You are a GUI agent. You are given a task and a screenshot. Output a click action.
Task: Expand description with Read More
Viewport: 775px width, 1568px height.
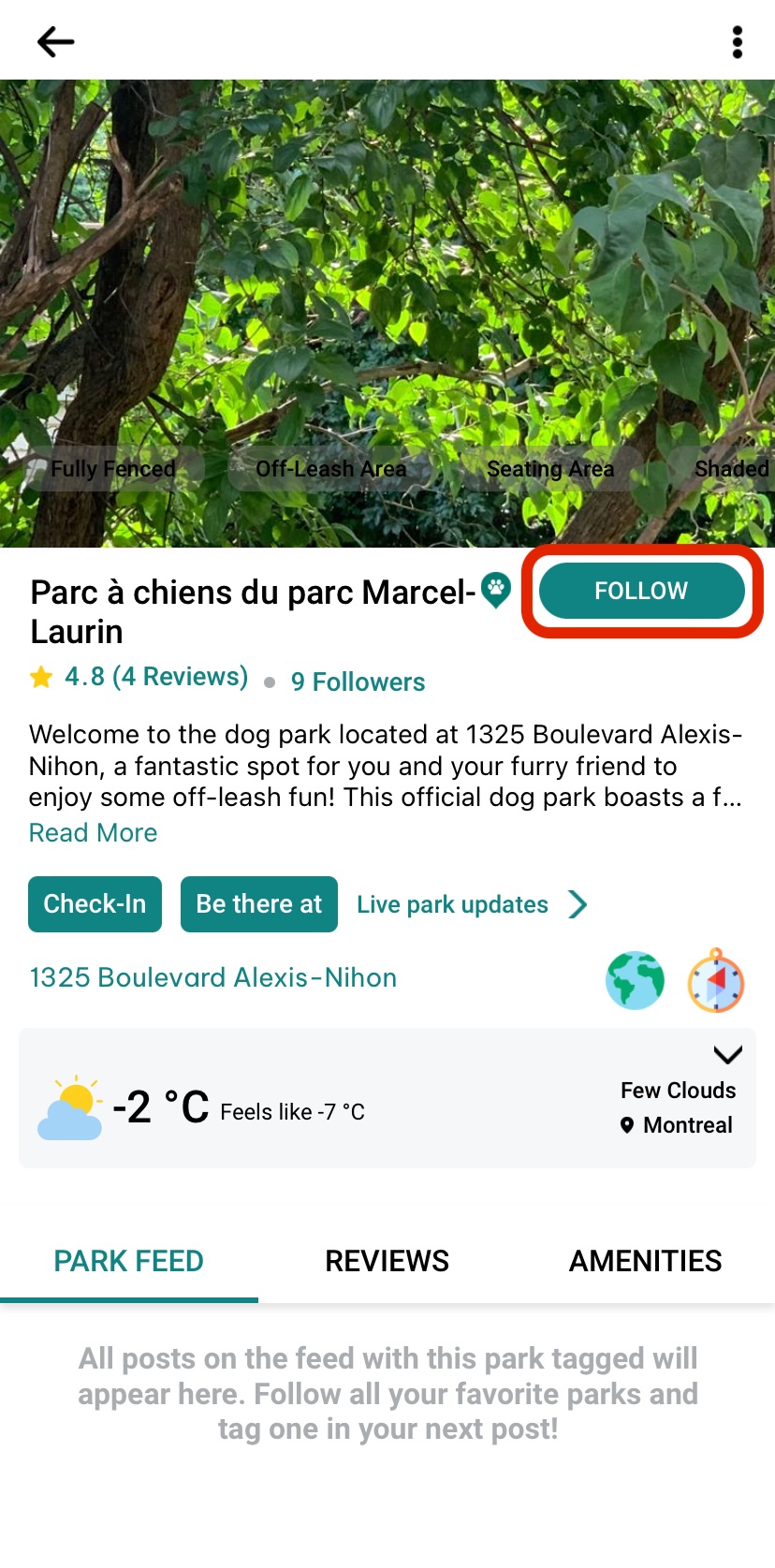(93, 833)
